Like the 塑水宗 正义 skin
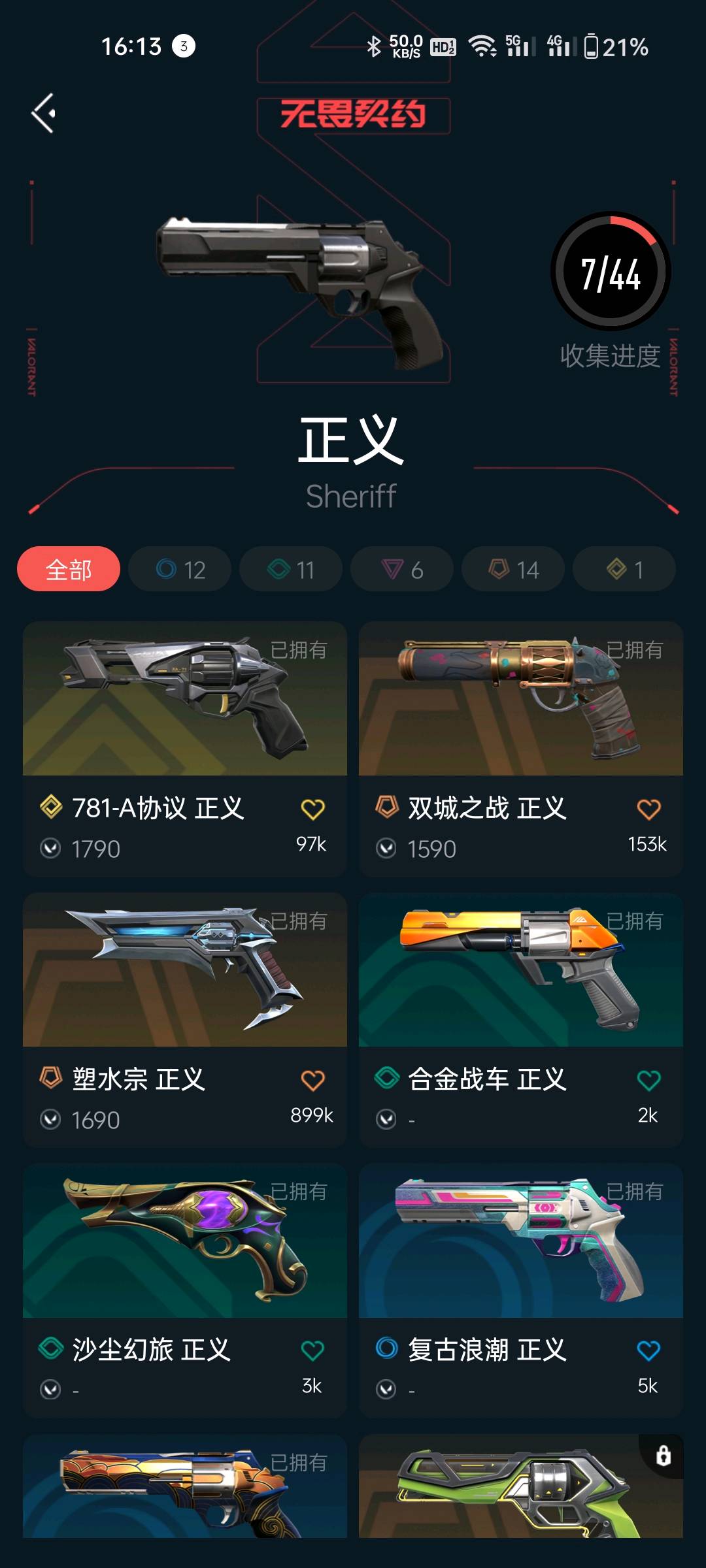 (x=312, y=1081)
